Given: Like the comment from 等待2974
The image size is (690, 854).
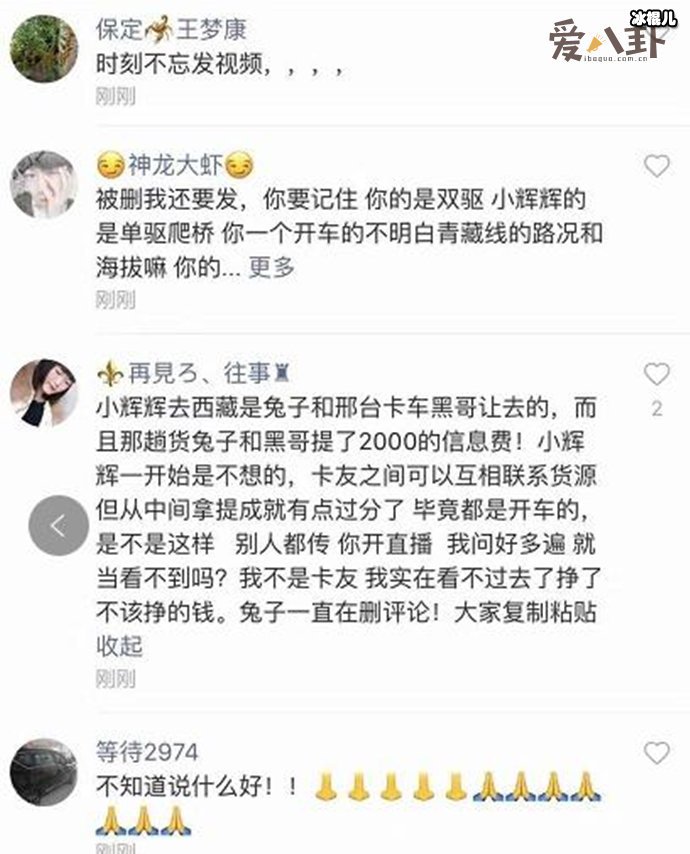Looking at the screenshot, I should click(656, 753).
